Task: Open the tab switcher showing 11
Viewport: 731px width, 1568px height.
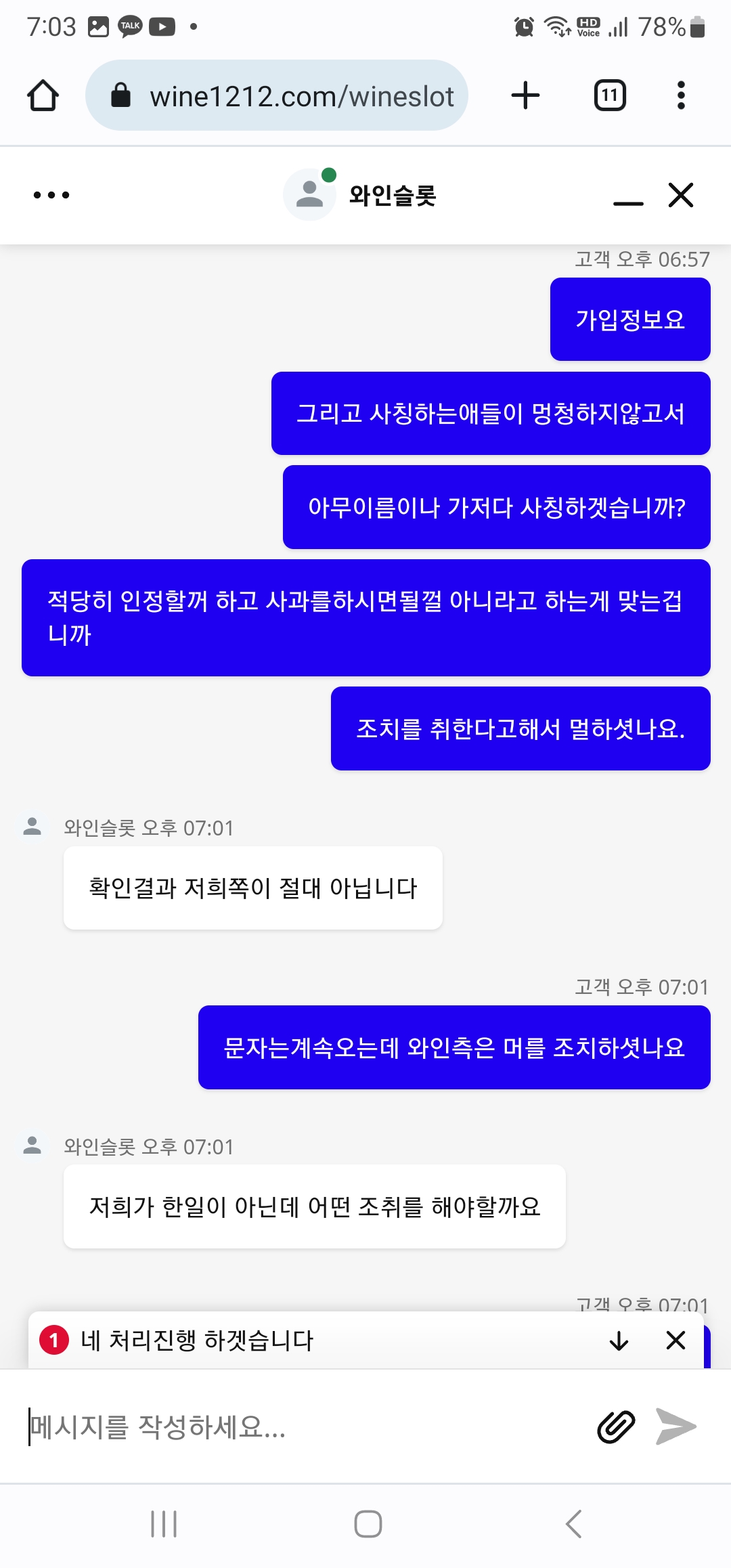Action: pos(610,95)
